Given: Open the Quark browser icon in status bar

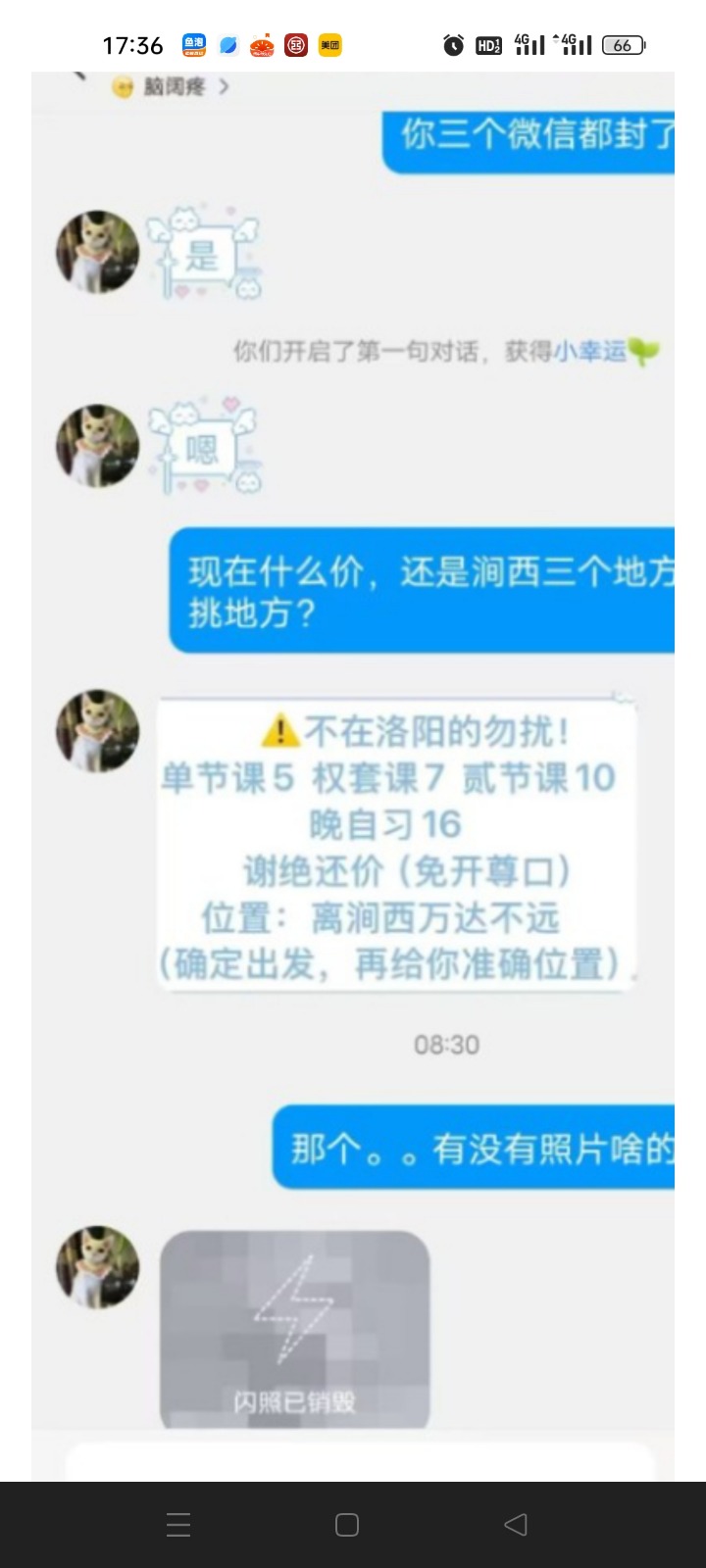Looking at the screenshot, I should click(x=227, y=44).
